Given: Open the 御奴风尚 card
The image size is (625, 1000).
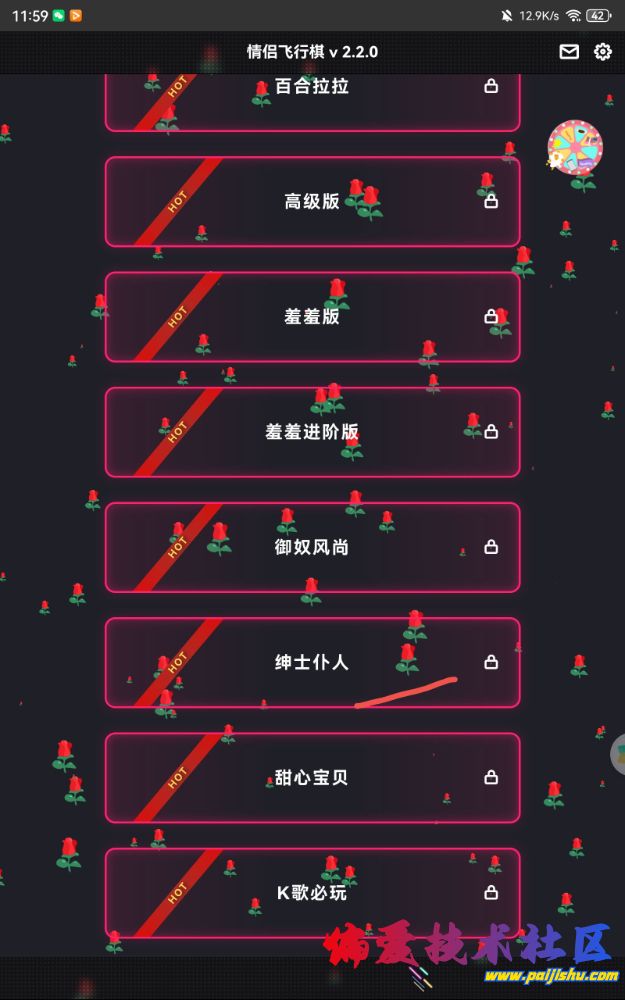Looking at the screenshot, I should (313, 547).
